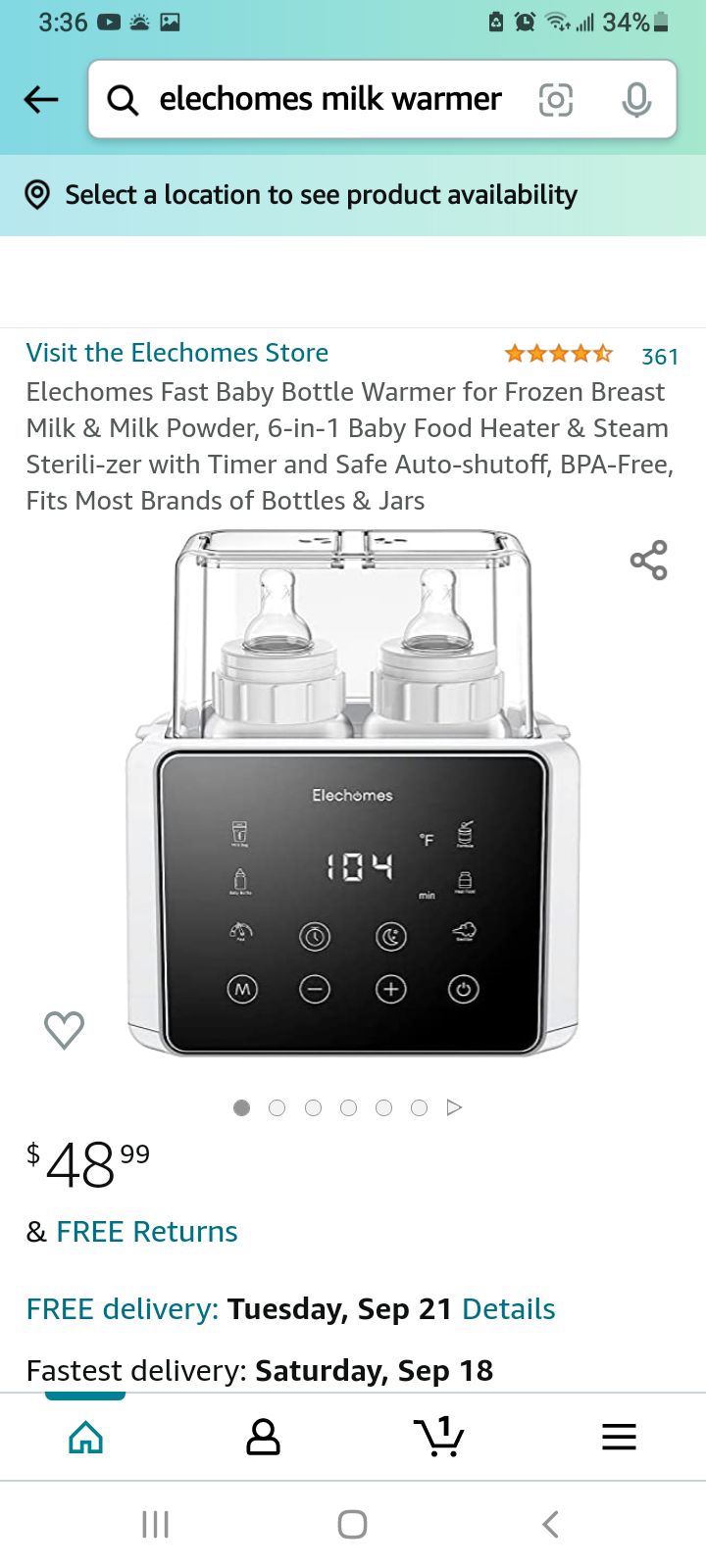
Task: Start voice search with the microphone
Action: pos(636,100)
